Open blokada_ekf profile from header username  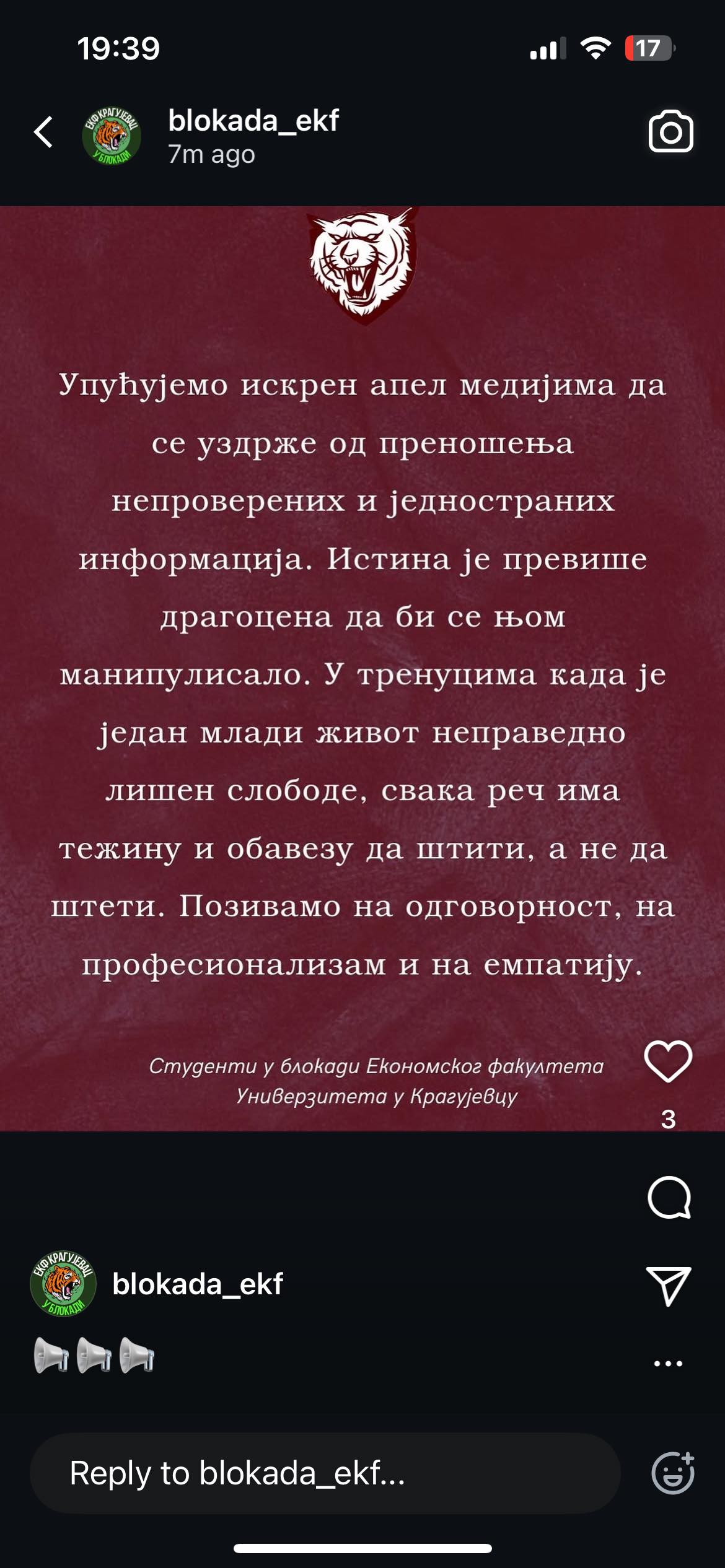click(253, 121)
